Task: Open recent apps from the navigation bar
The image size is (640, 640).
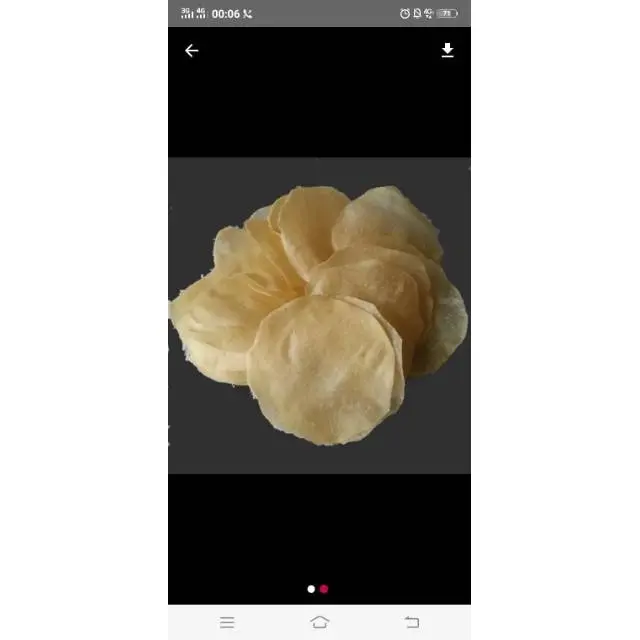Action: click(227, 622)
